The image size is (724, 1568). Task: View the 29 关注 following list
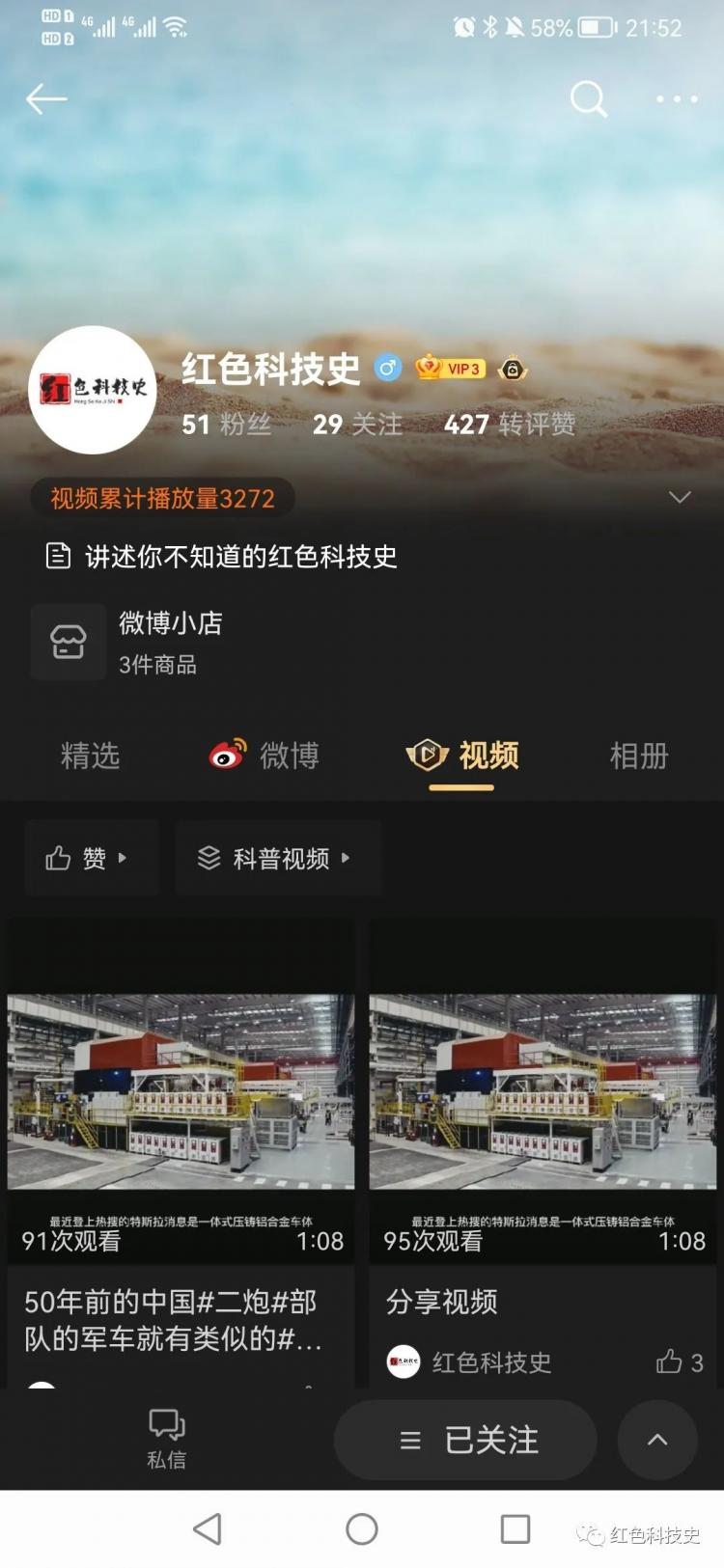[357, 425]
